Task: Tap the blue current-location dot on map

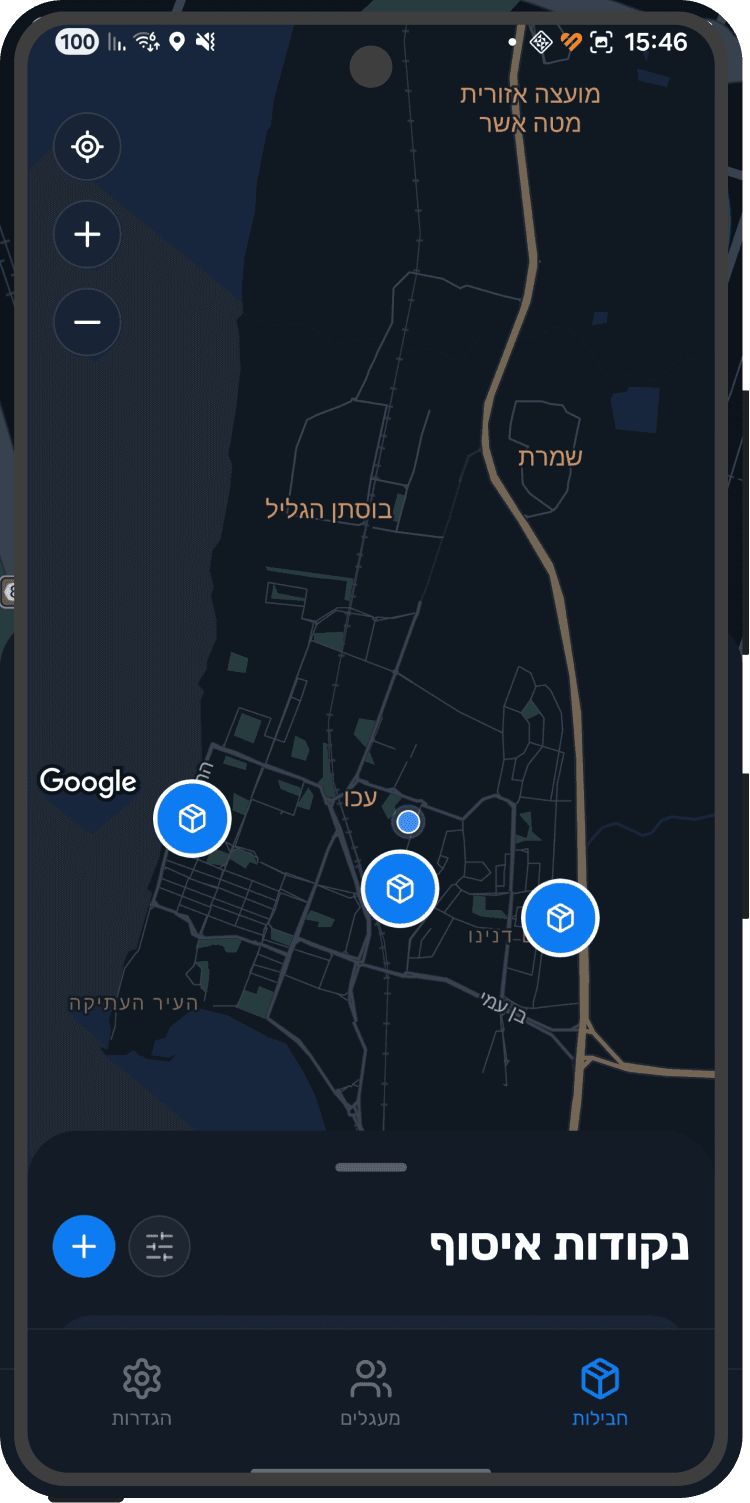Action: pos(408,822)
